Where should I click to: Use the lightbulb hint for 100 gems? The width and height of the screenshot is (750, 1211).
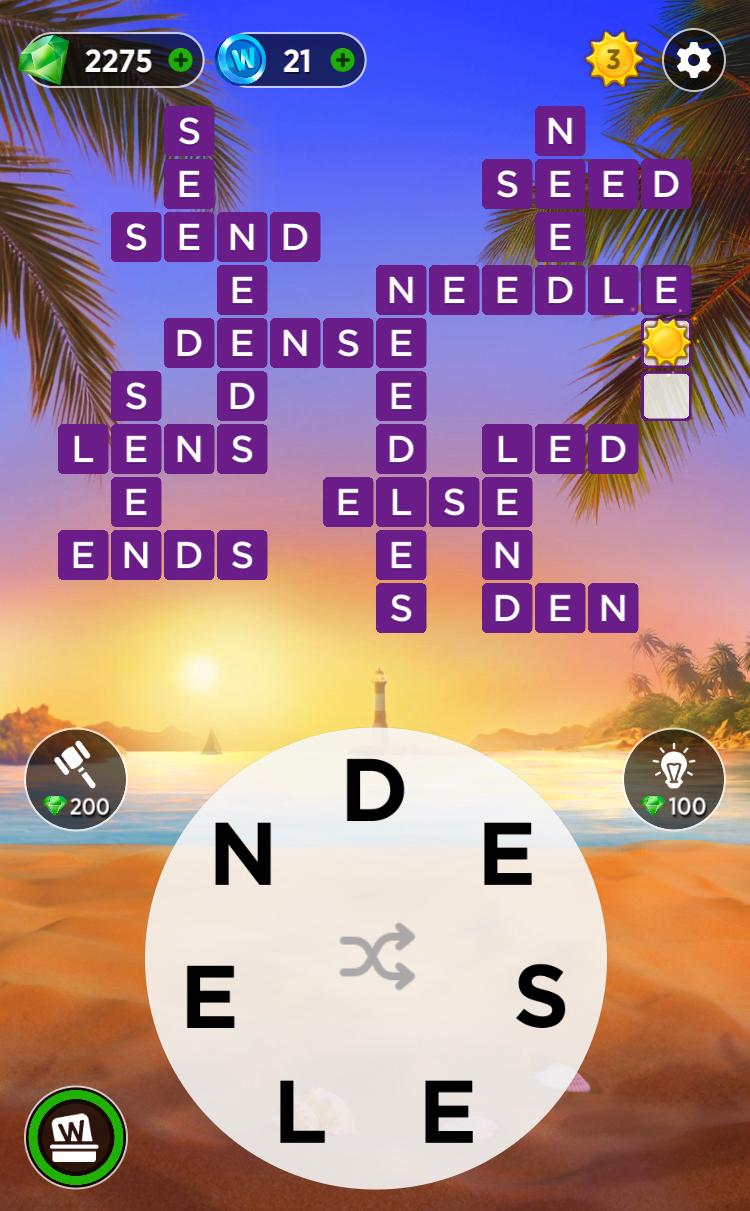[673, 780]
